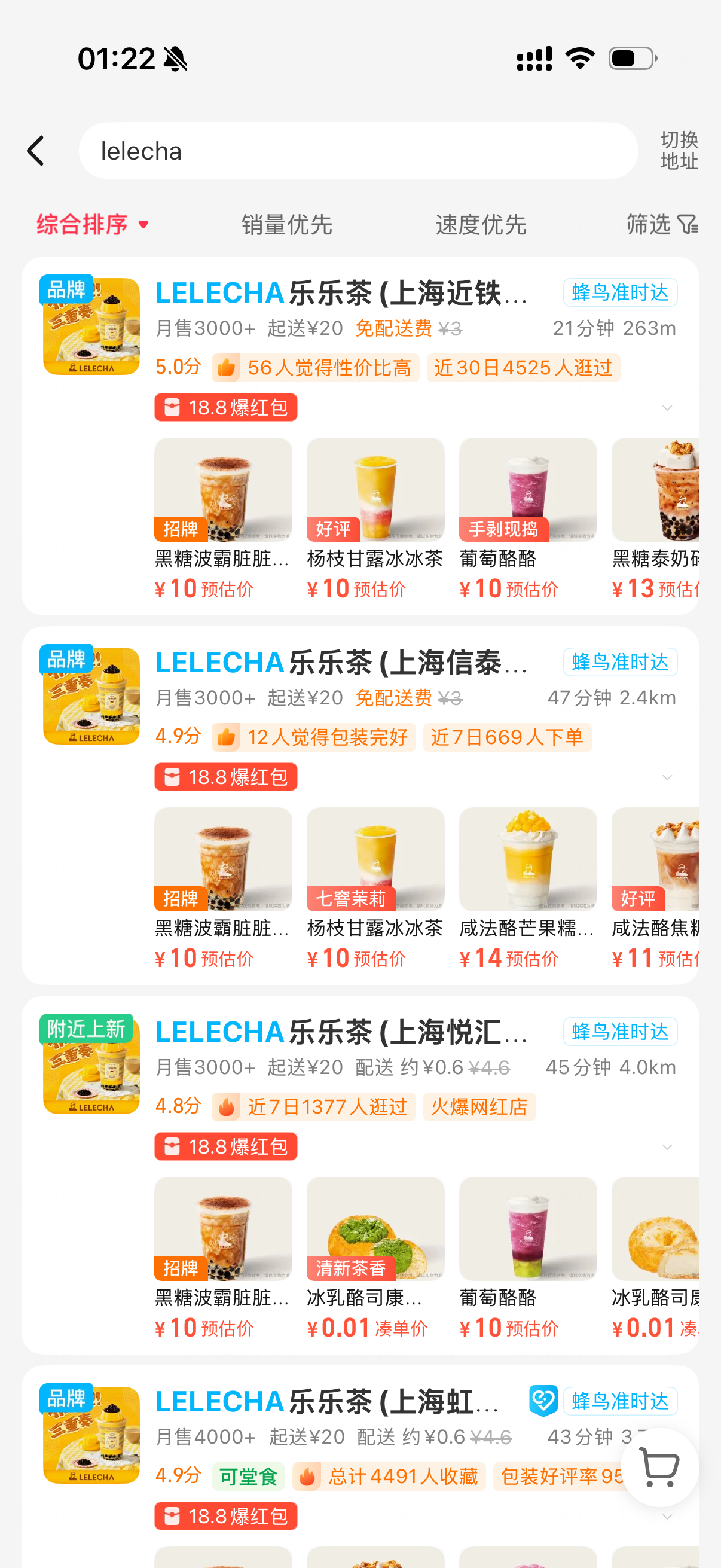Open the LELECHA 乐乐茶 上海虹 store

pos(329,1401)
